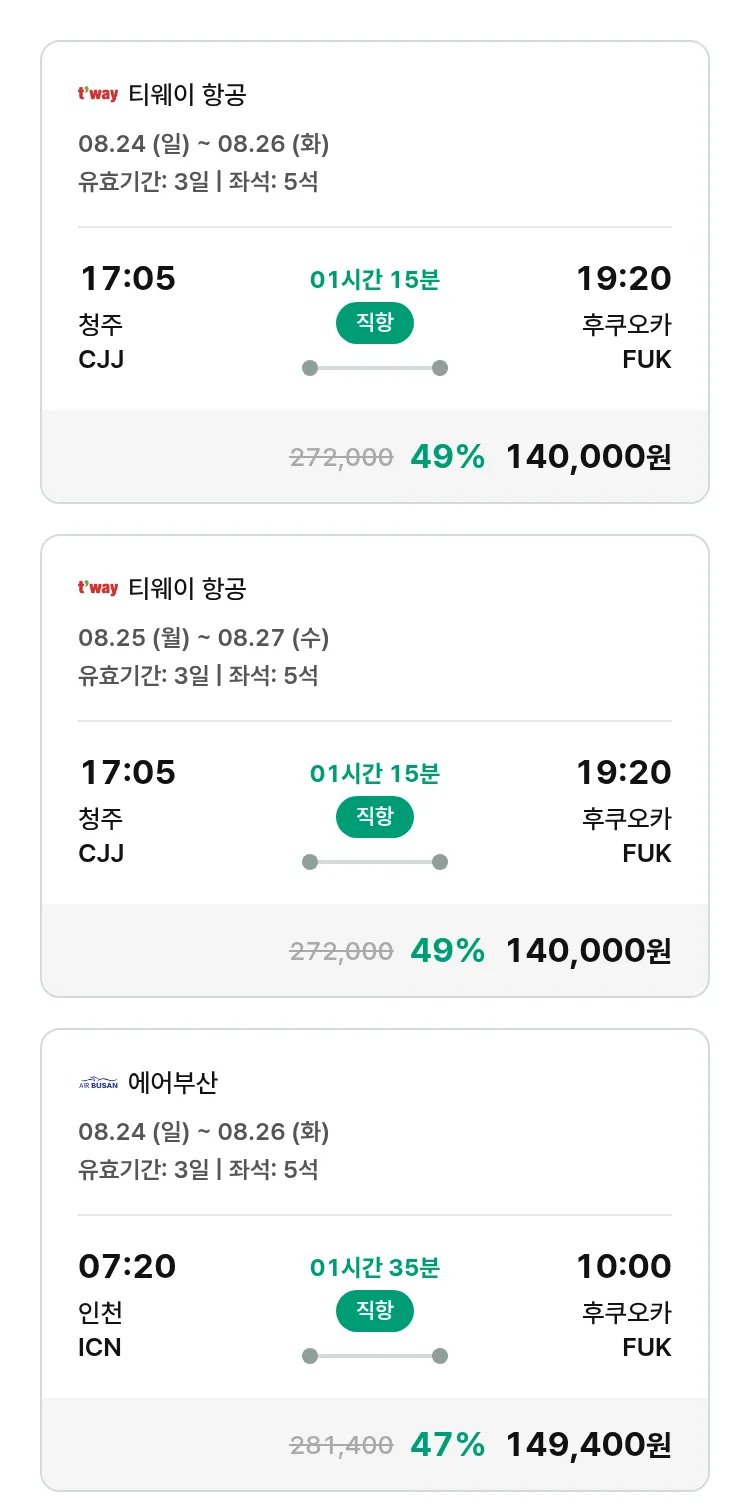Click the 직항 badge on the Air Busan flight

[374, 1311]
